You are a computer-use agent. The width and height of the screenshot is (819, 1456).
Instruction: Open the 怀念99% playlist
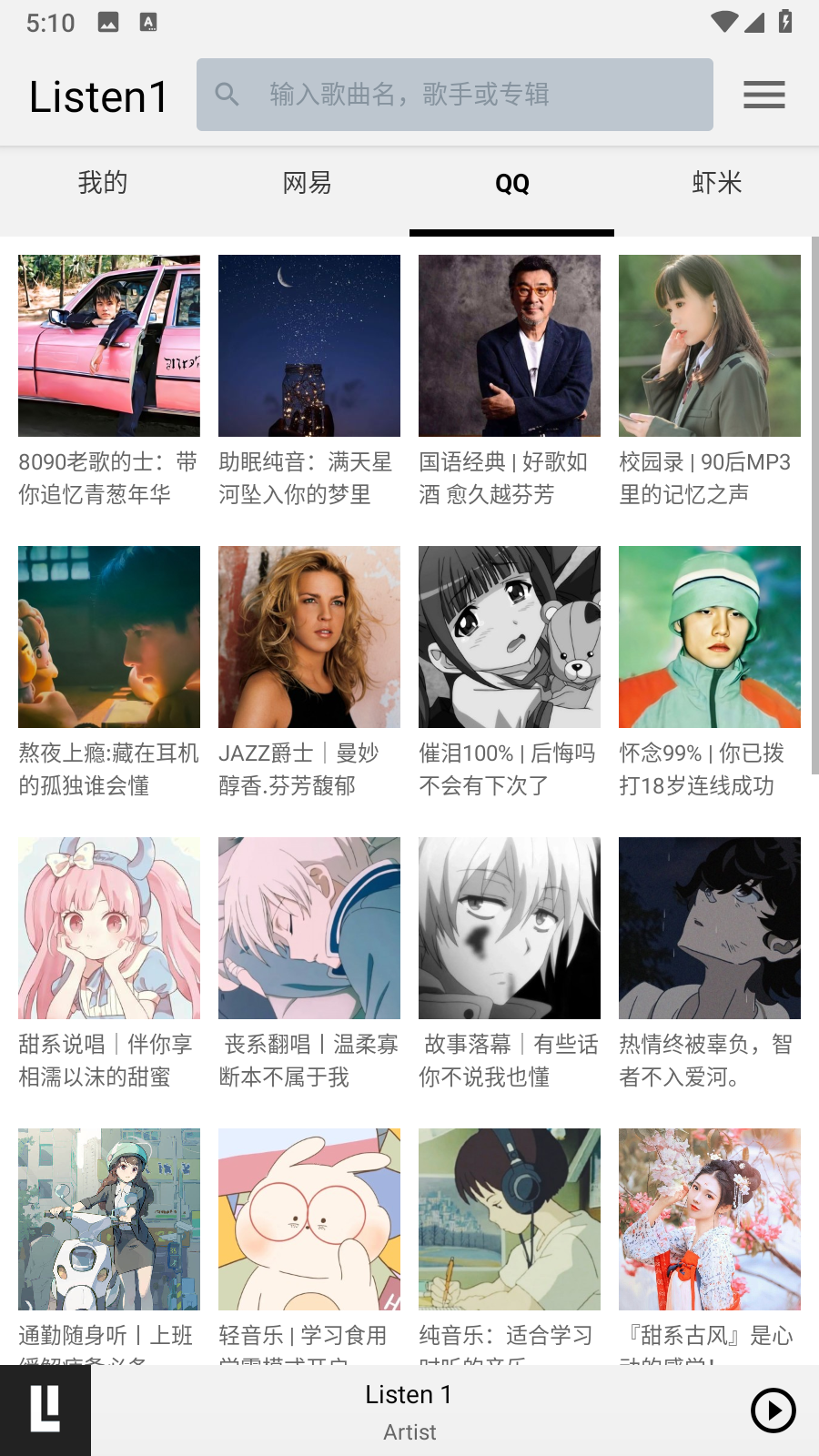coord(710,637)
